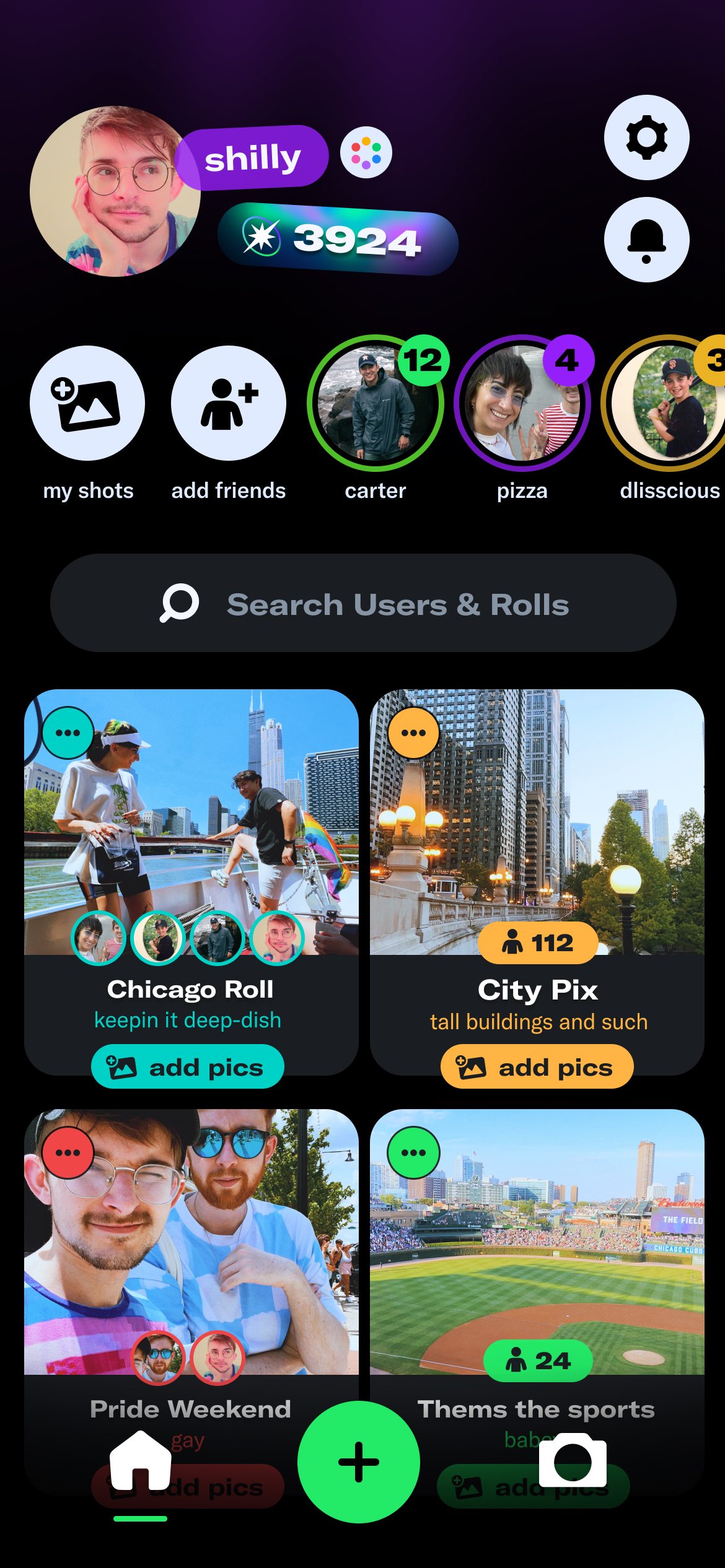
Task: Tap add friends
Action: click(x=229, y=403)
